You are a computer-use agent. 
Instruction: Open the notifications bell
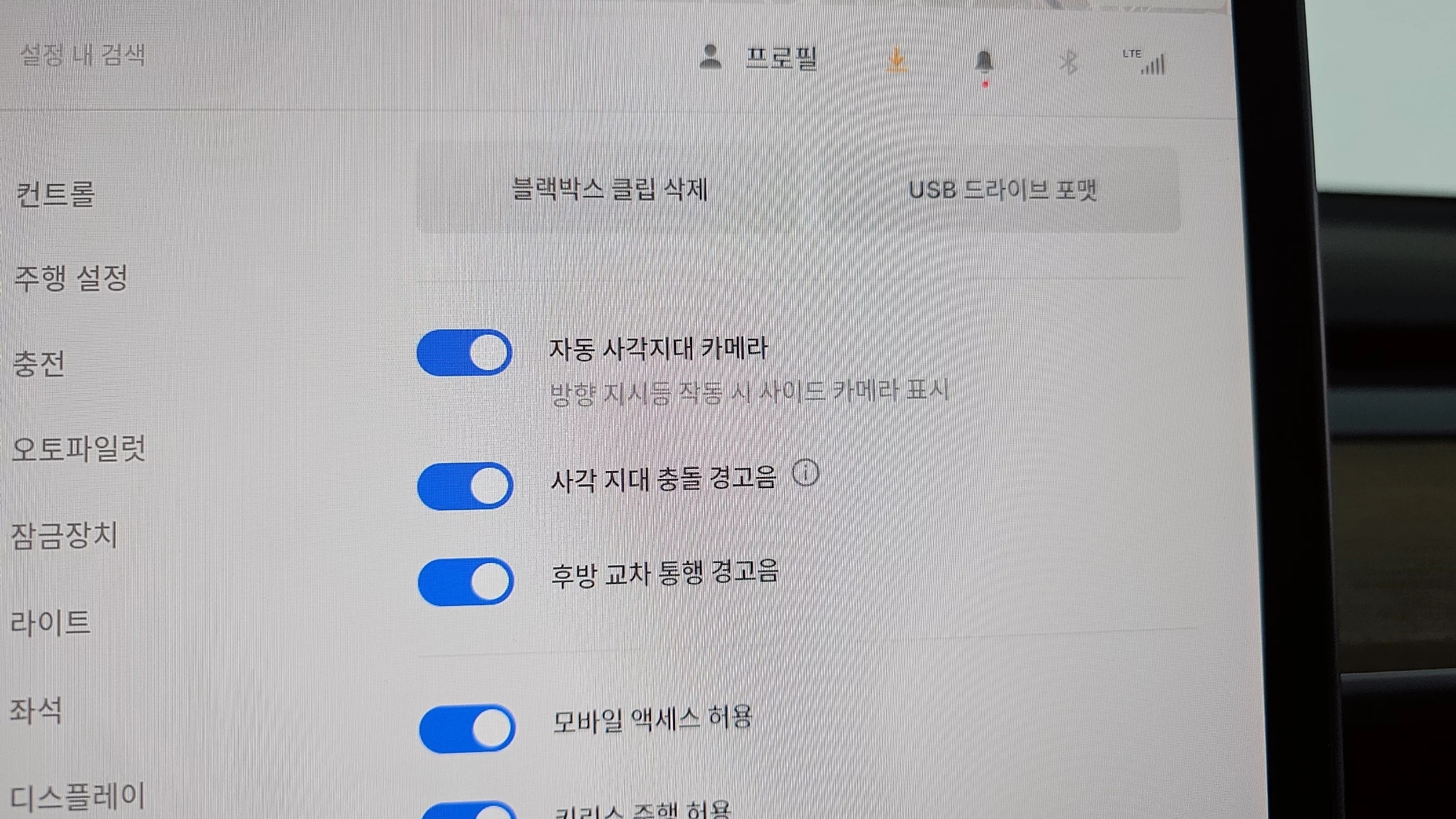tap(984, 62)
